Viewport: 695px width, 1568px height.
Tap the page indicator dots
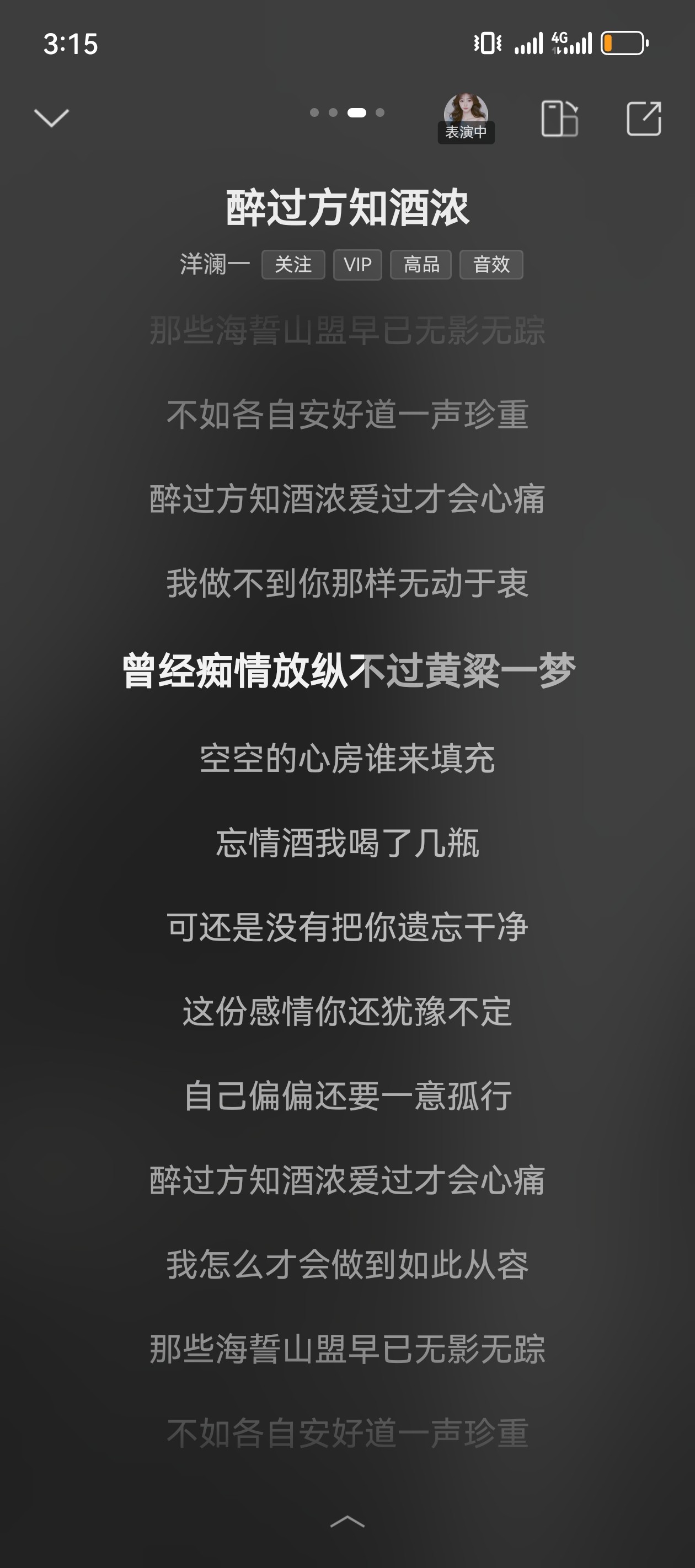click(x=347, y=112)
